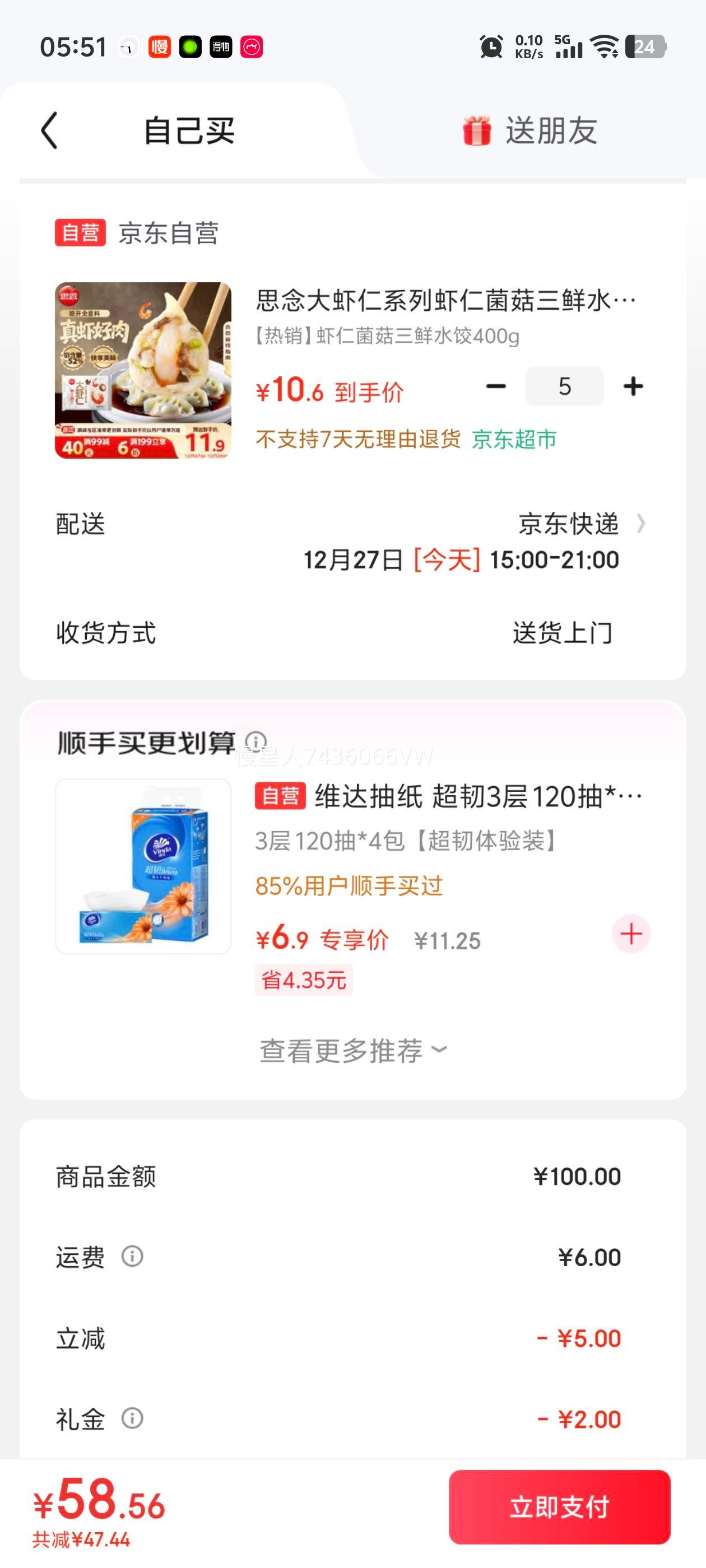Increase dumpling quantity with the plus button
706x1568 pixels.
[x=633, y=386]
